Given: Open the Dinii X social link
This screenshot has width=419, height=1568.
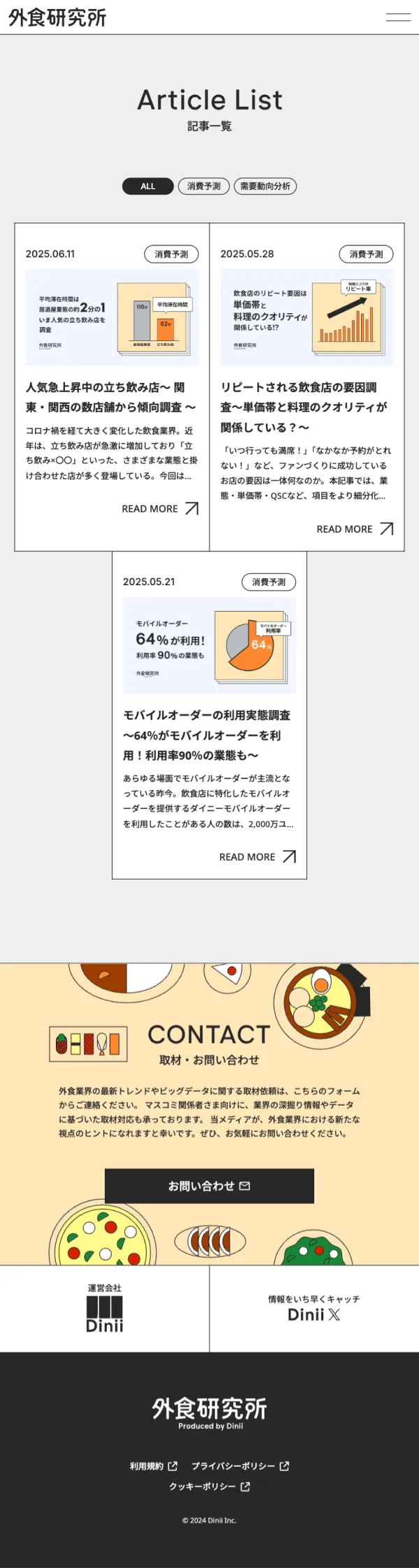Looking at the screenshot, I should [314, 1309].
